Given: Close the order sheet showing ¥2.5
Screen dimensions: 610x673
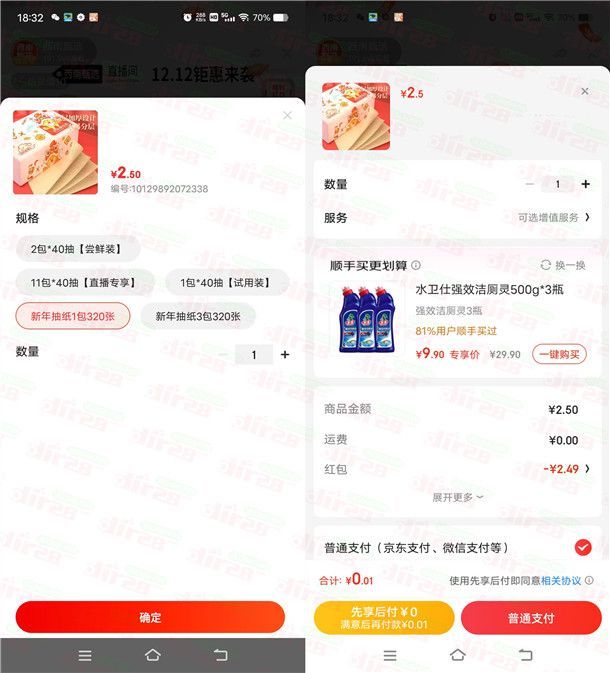Looking at the screenshot, I should pos(585,92).
